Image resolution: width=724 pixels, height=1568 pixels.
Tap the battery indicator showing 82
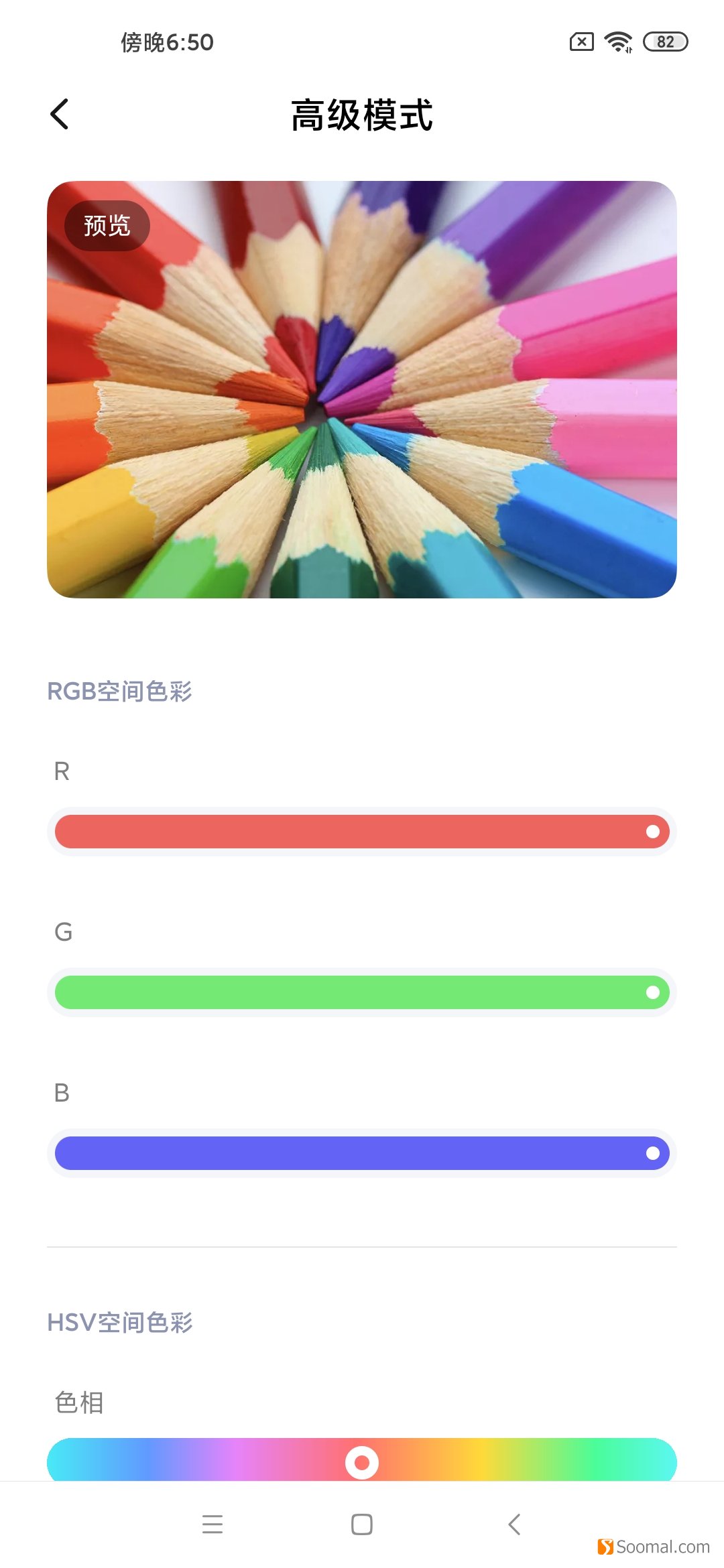coord(666,42)
